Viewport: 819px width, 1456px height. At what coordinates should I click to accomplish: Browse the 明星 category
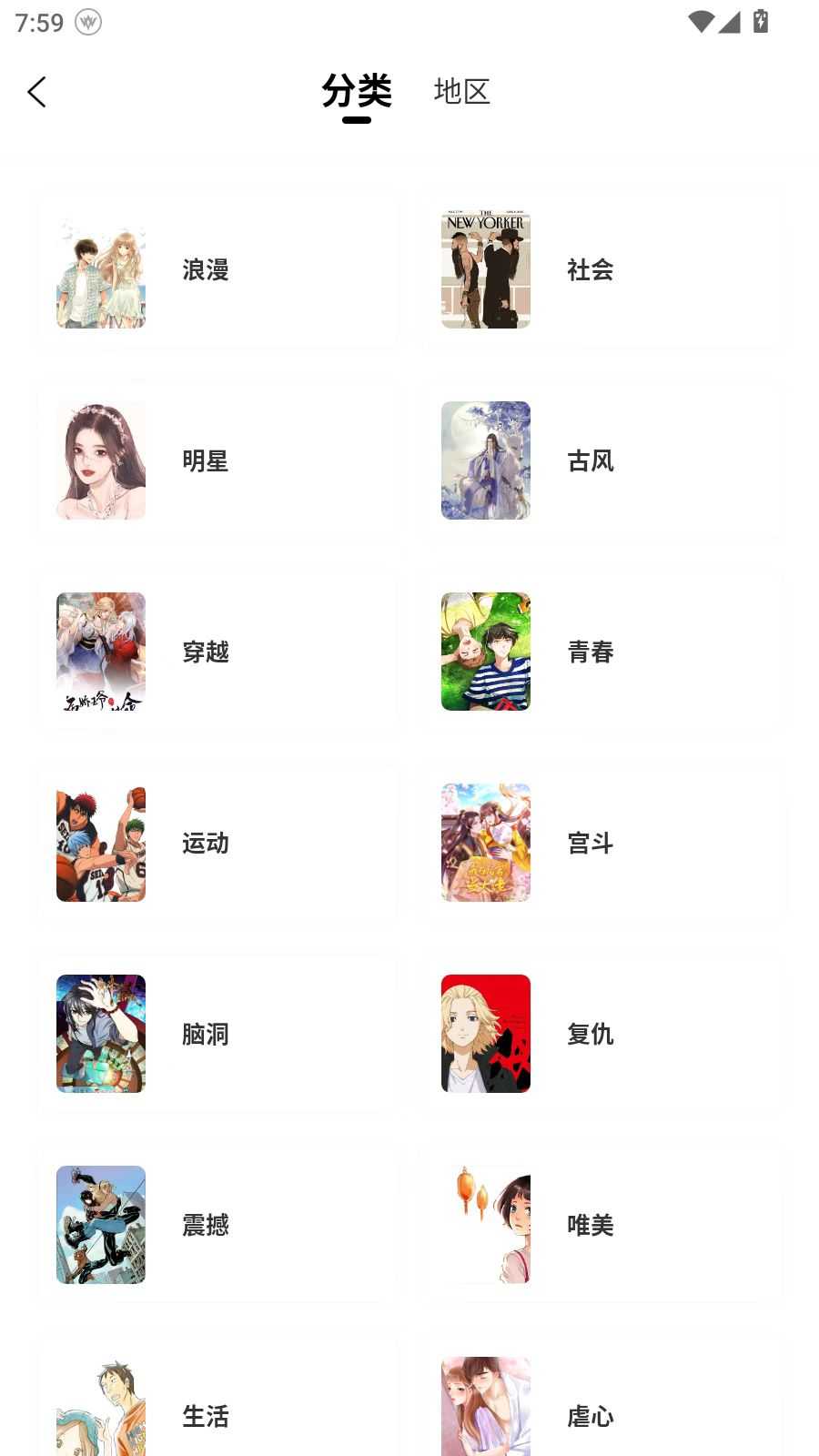pos(217,461)
